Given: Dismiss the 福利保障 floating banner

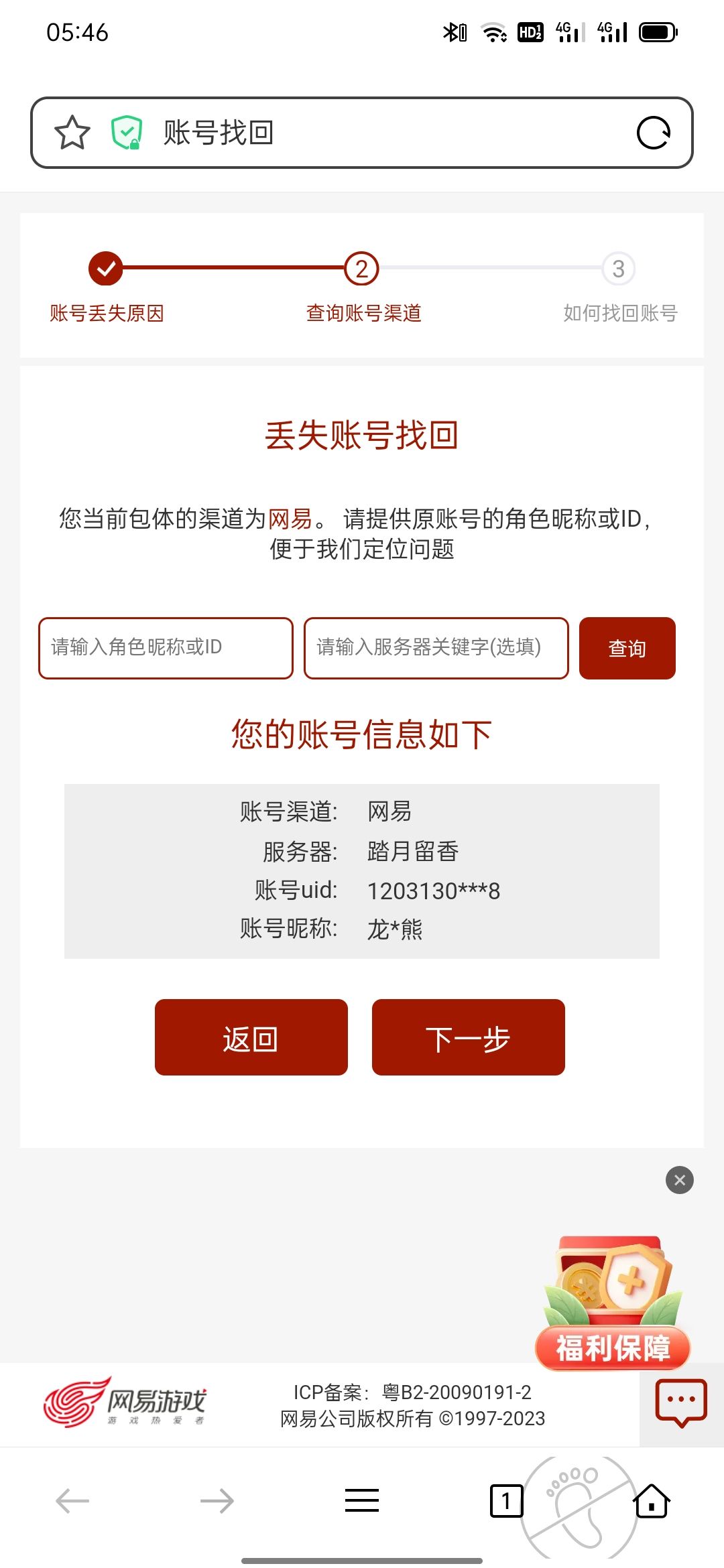Looking at the screenshot, I should point(679,1180).
